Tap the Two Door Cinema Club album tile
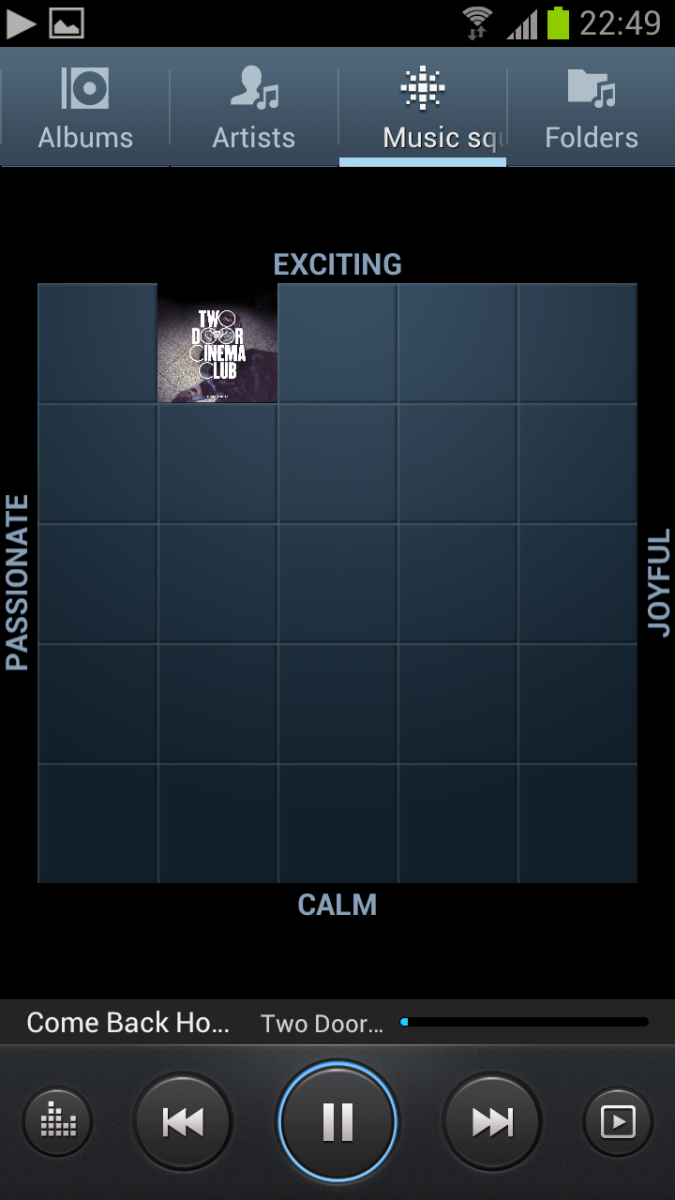The height and width of the screenshot is (1200, 675). (217, 343)
